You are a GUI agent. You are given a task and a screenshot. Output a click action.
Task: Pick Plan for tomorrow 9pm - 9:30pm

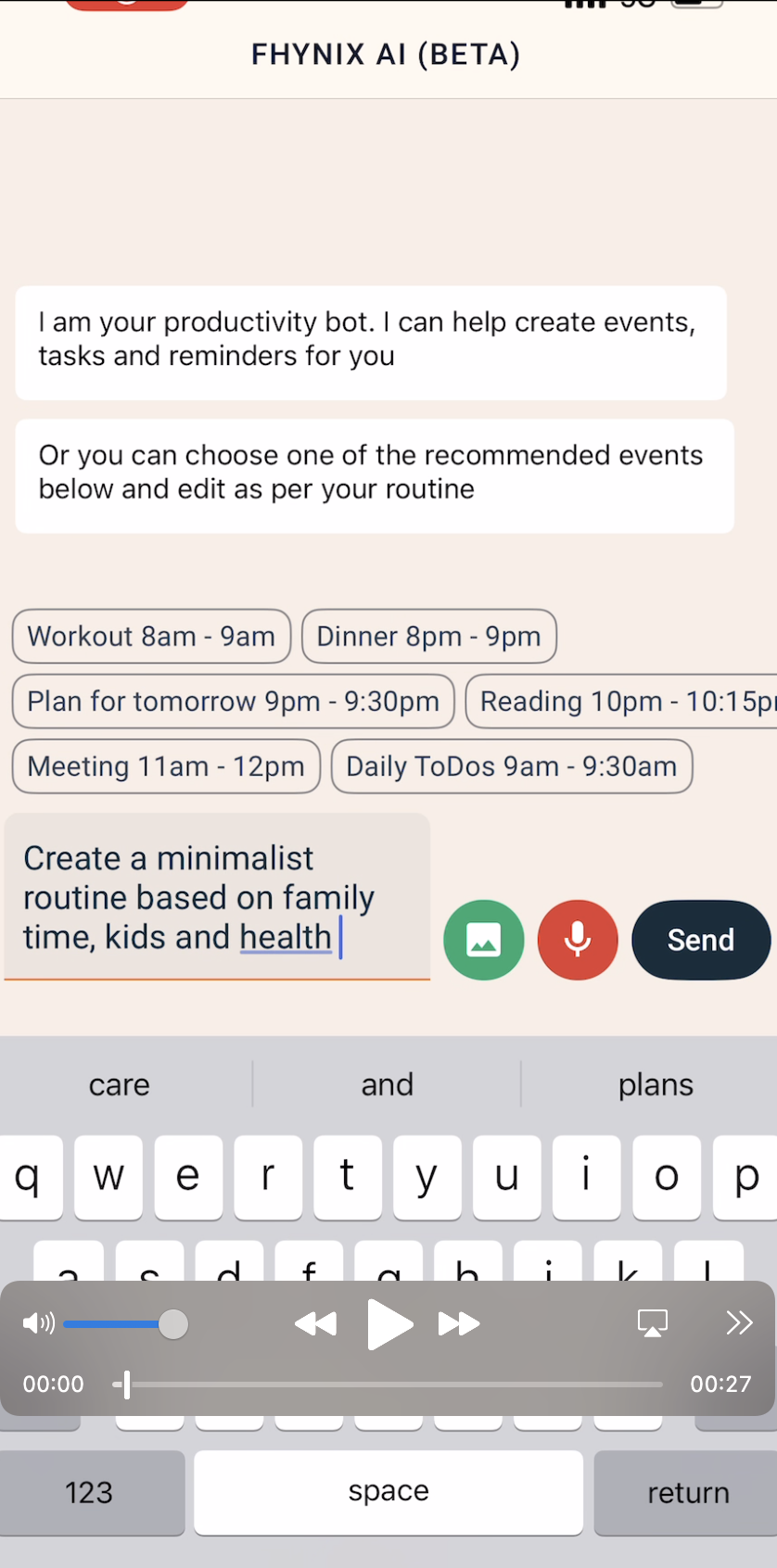pyautogui.click(x=233, y=702)
